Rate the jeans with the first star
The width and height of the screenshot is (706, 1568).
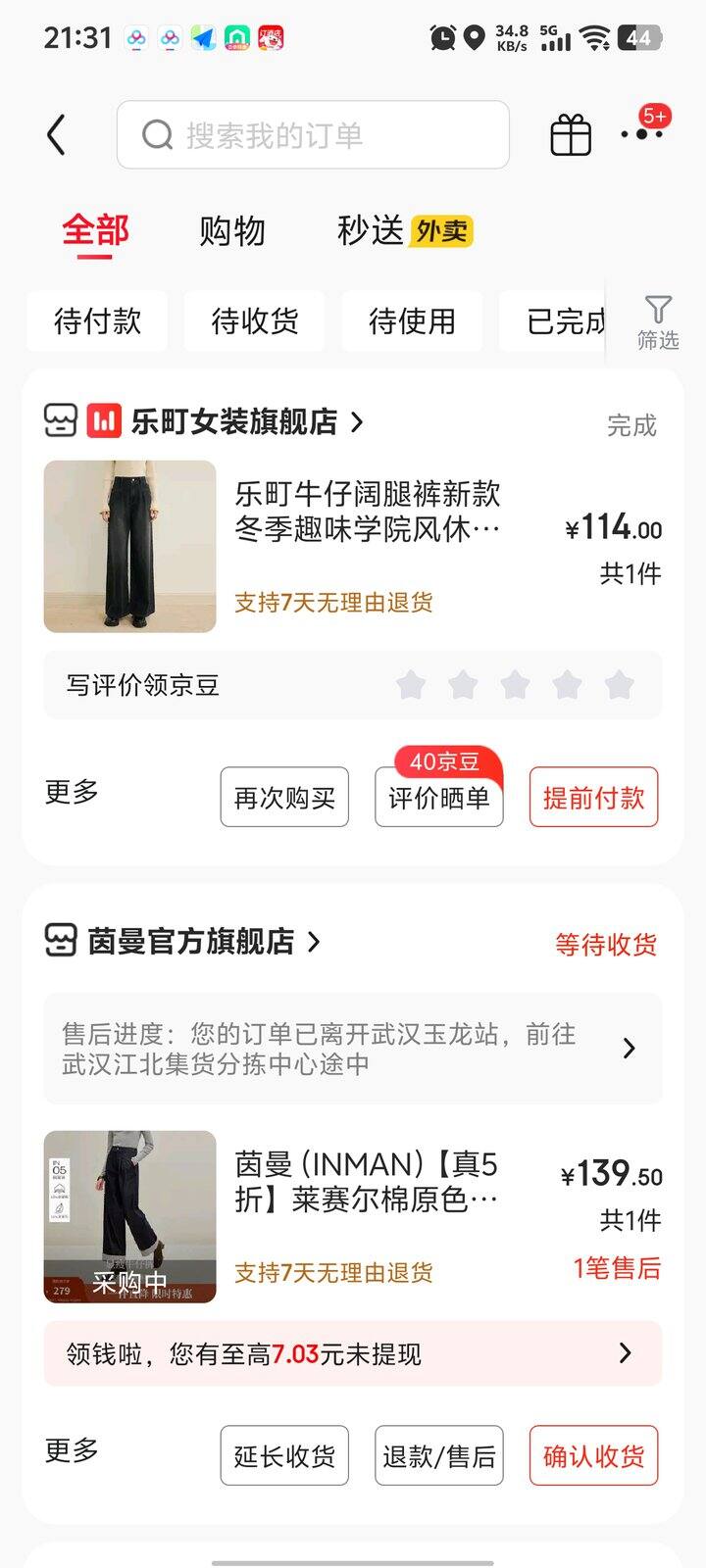pyautogui.click(x=411, y=686)
